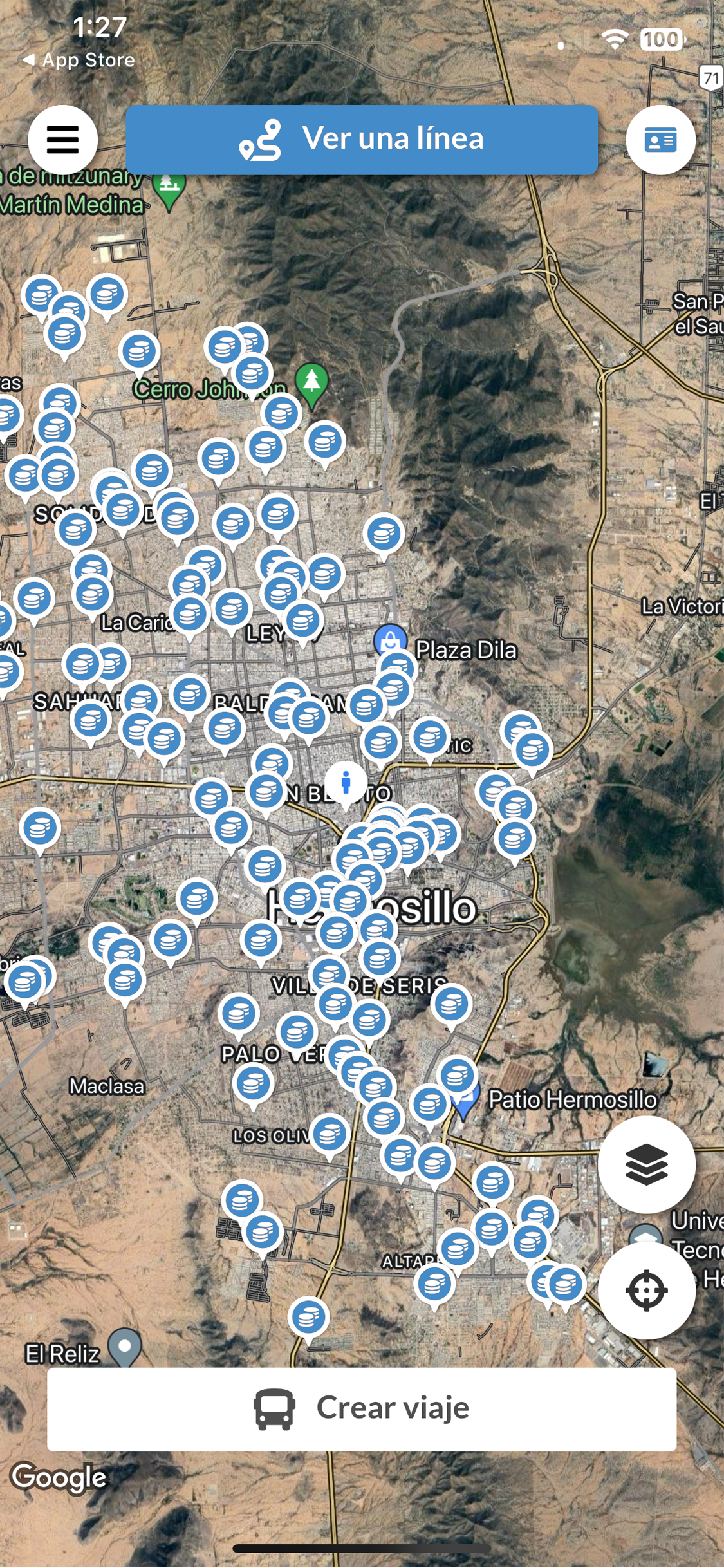Image resolution: width=724 pixels, height=1568 pixels.
Task: Center map on my location
Action: click(646, 1290)
